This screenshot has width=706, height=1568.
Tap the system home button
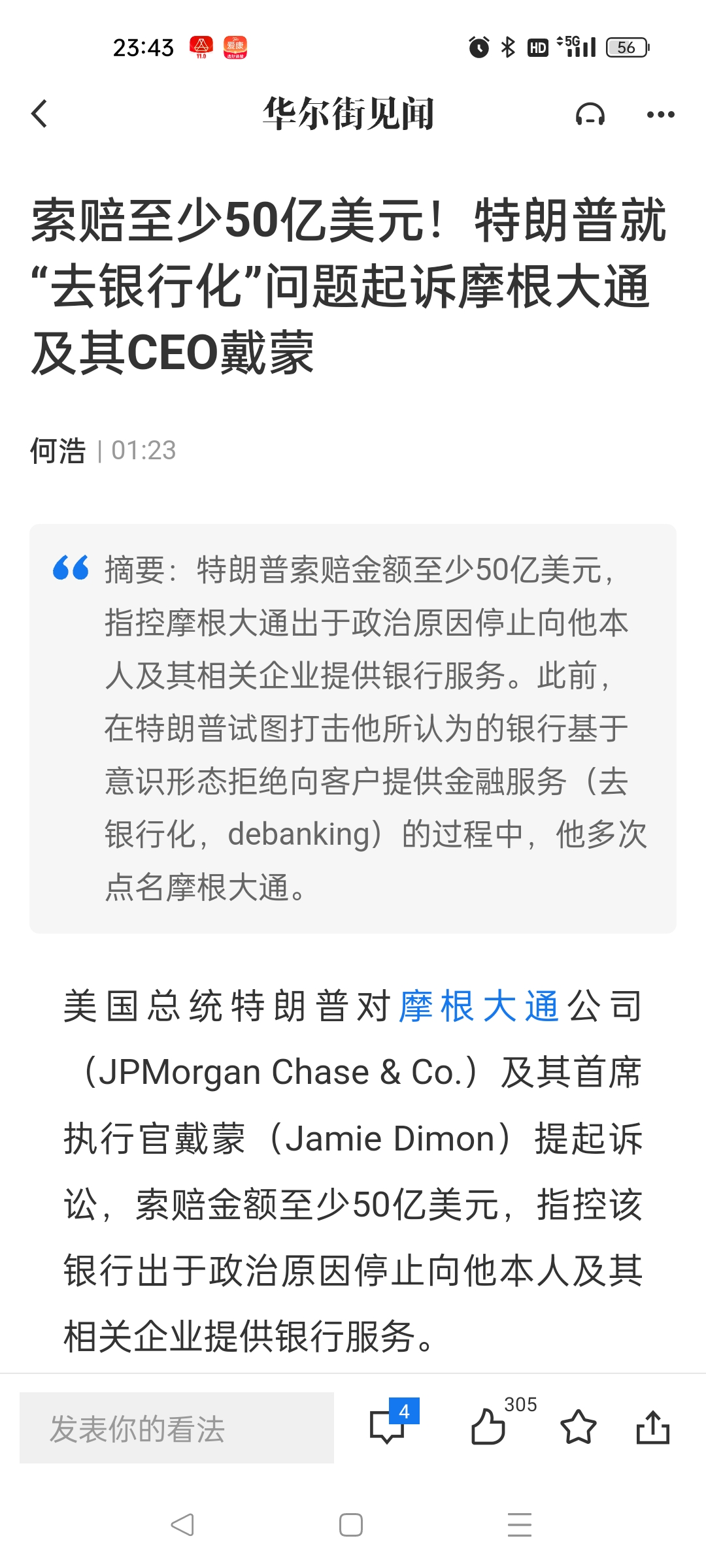[351, 1525]
